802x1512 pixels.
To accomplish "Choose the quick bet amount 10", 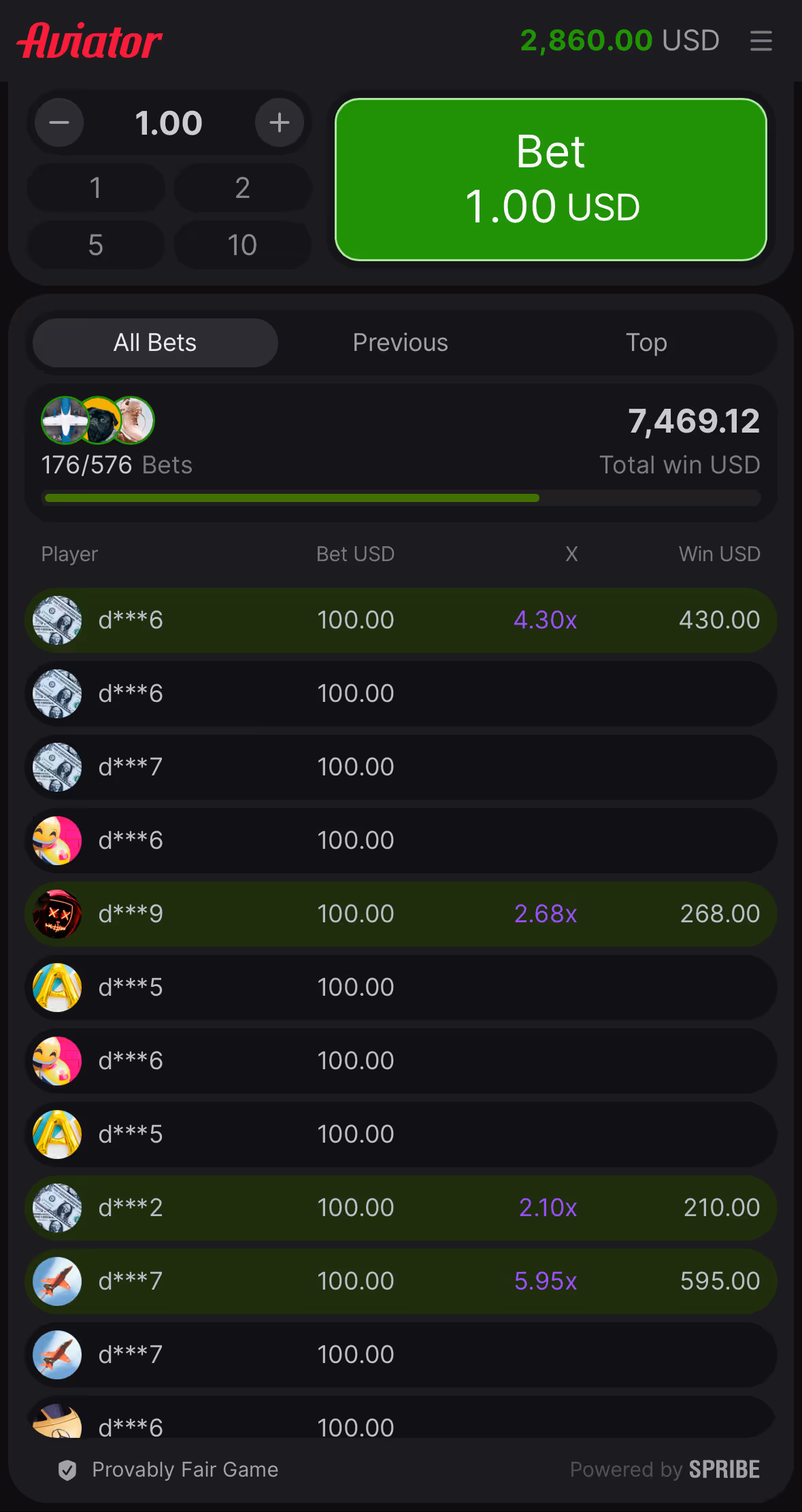I will 243,245.
